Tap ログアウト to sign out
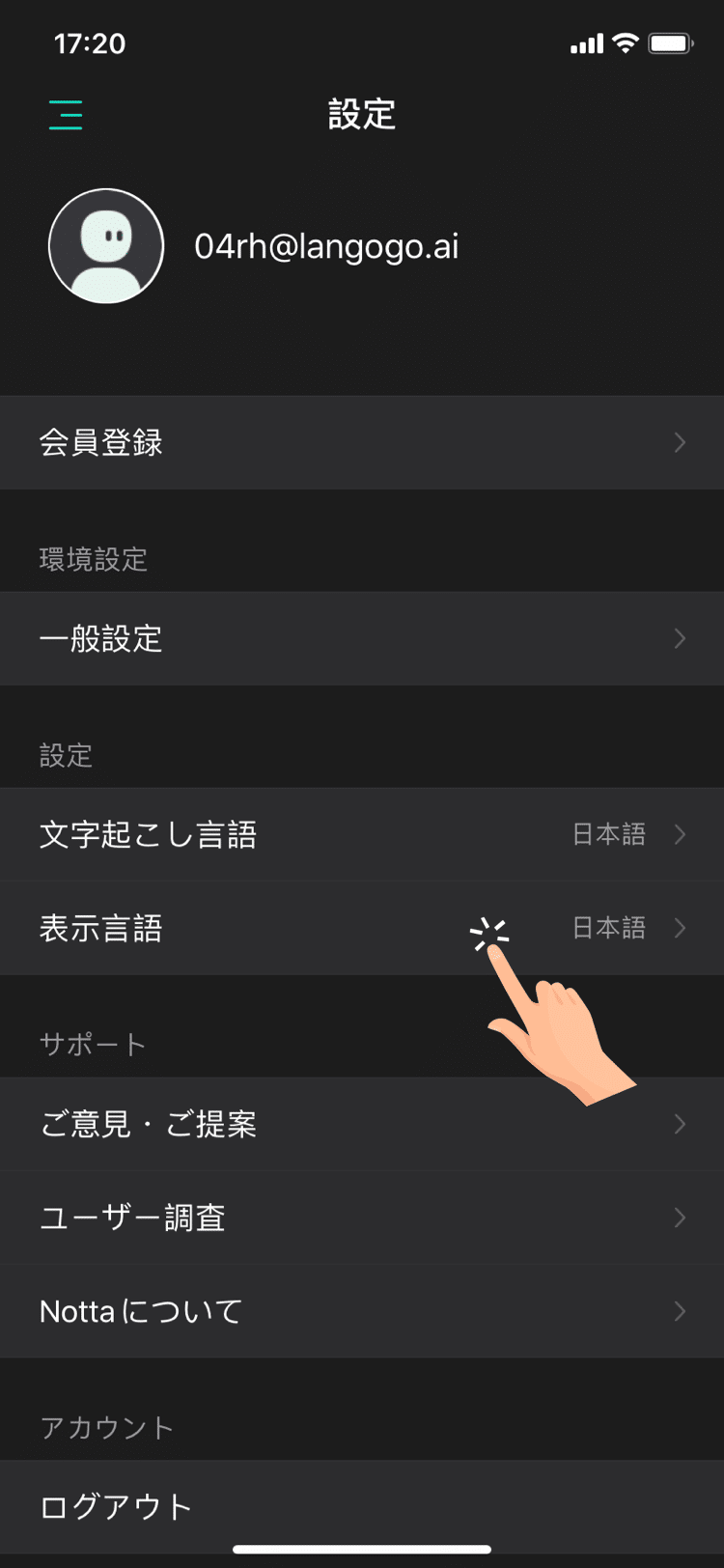 click(362, 1506)
